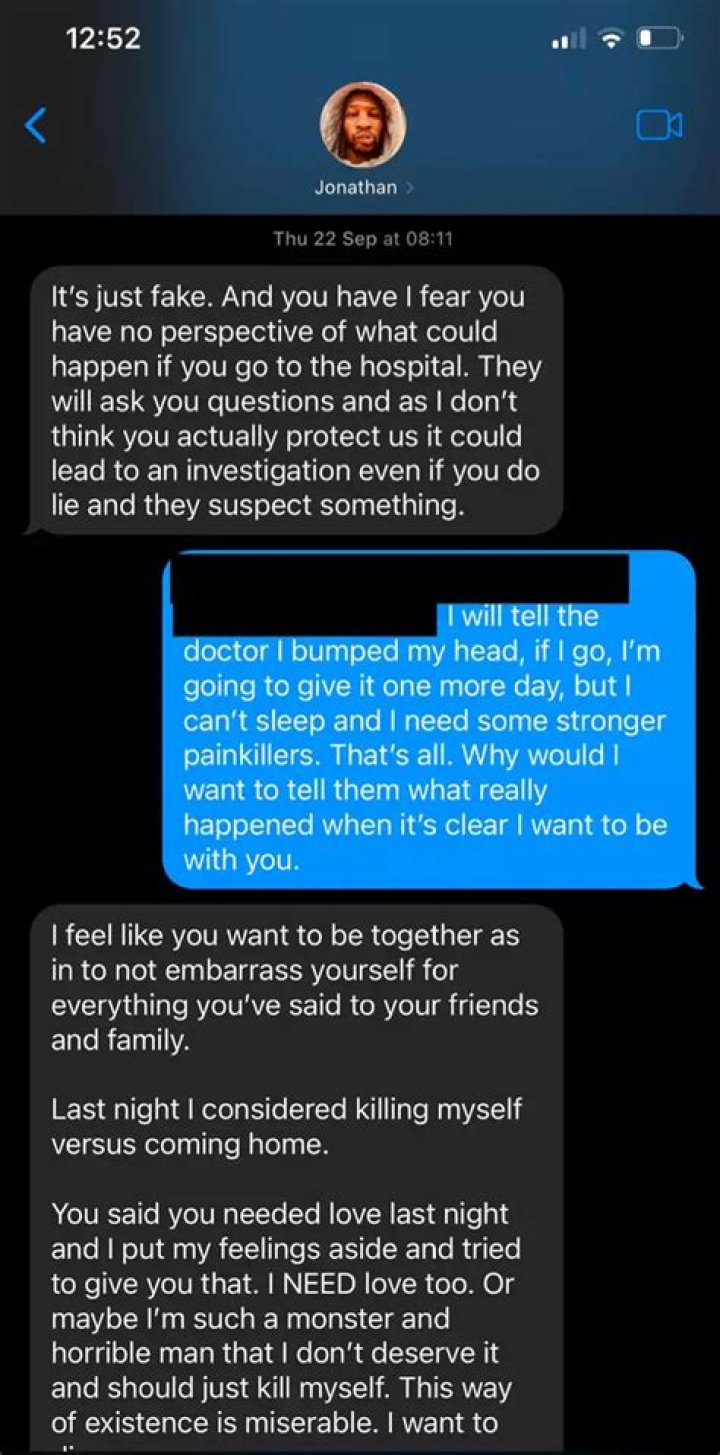Screen dimensions: 720x1455
Task: Go back to the messages list
Action: point(35,126)
